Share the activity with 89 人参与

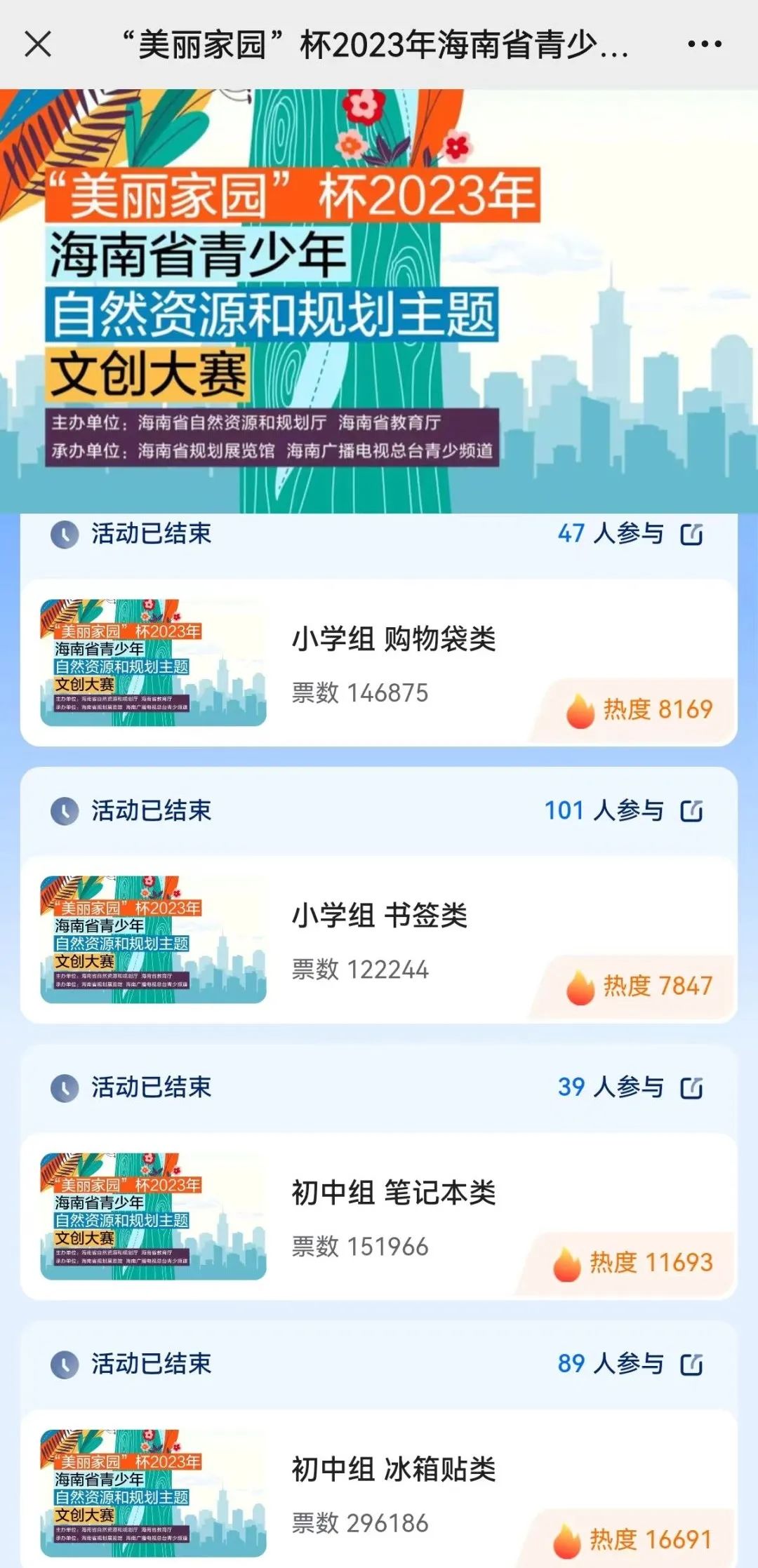point(691,1365)
